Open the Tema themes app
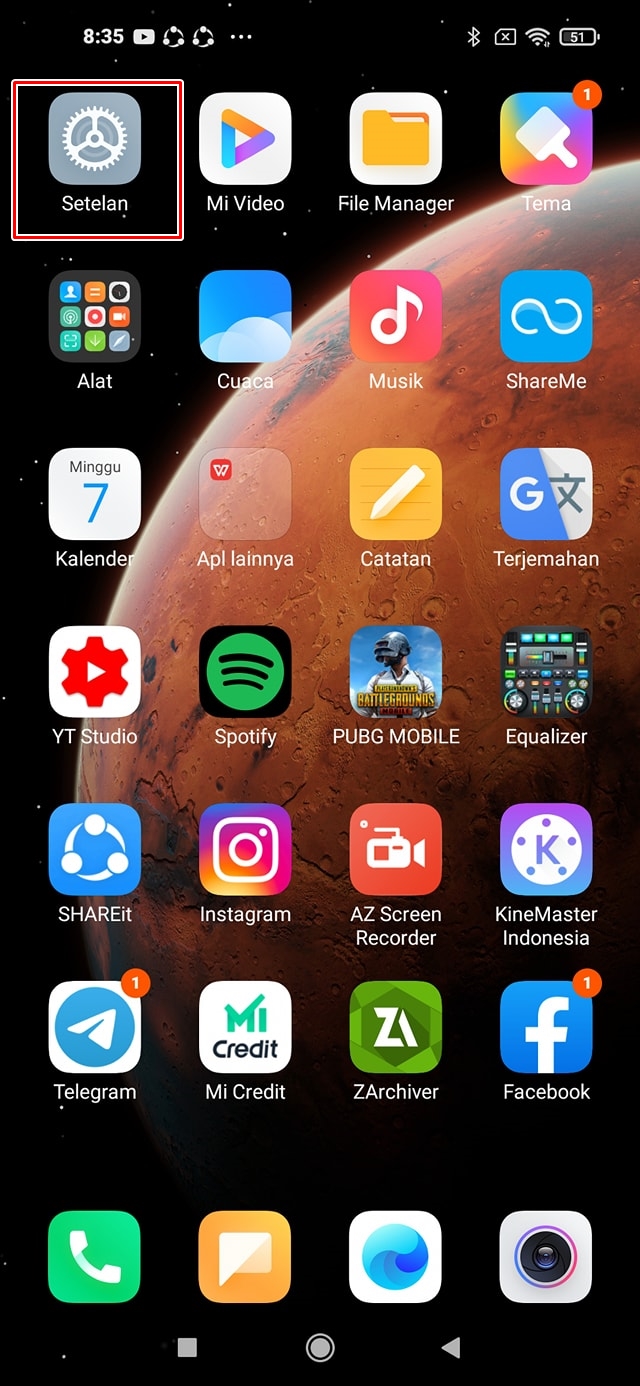Viewport: 640px width, 1386px height. point(546,139)
